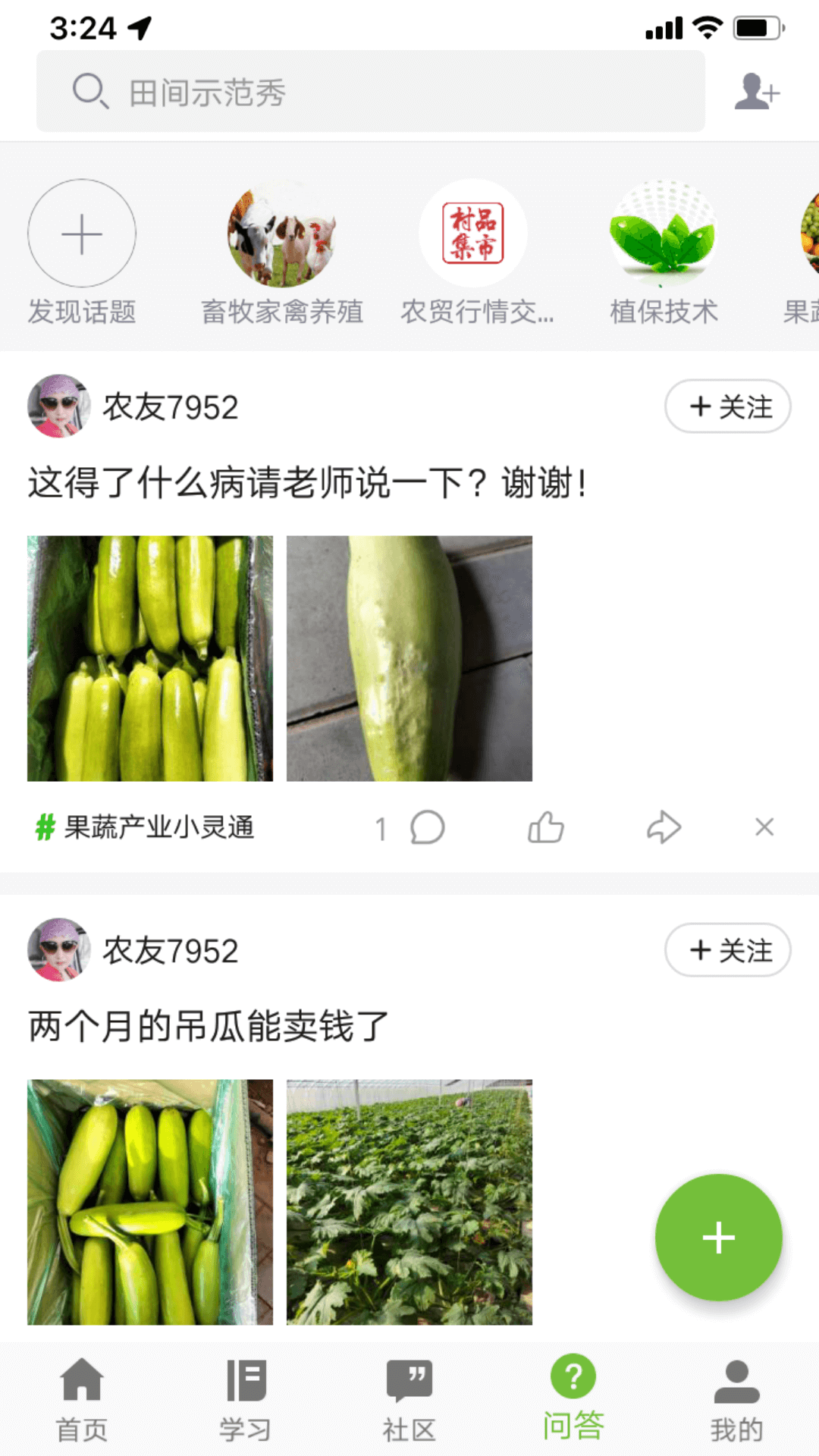
Task: Open the comment icon on the first post
Action: click(427, 827)
